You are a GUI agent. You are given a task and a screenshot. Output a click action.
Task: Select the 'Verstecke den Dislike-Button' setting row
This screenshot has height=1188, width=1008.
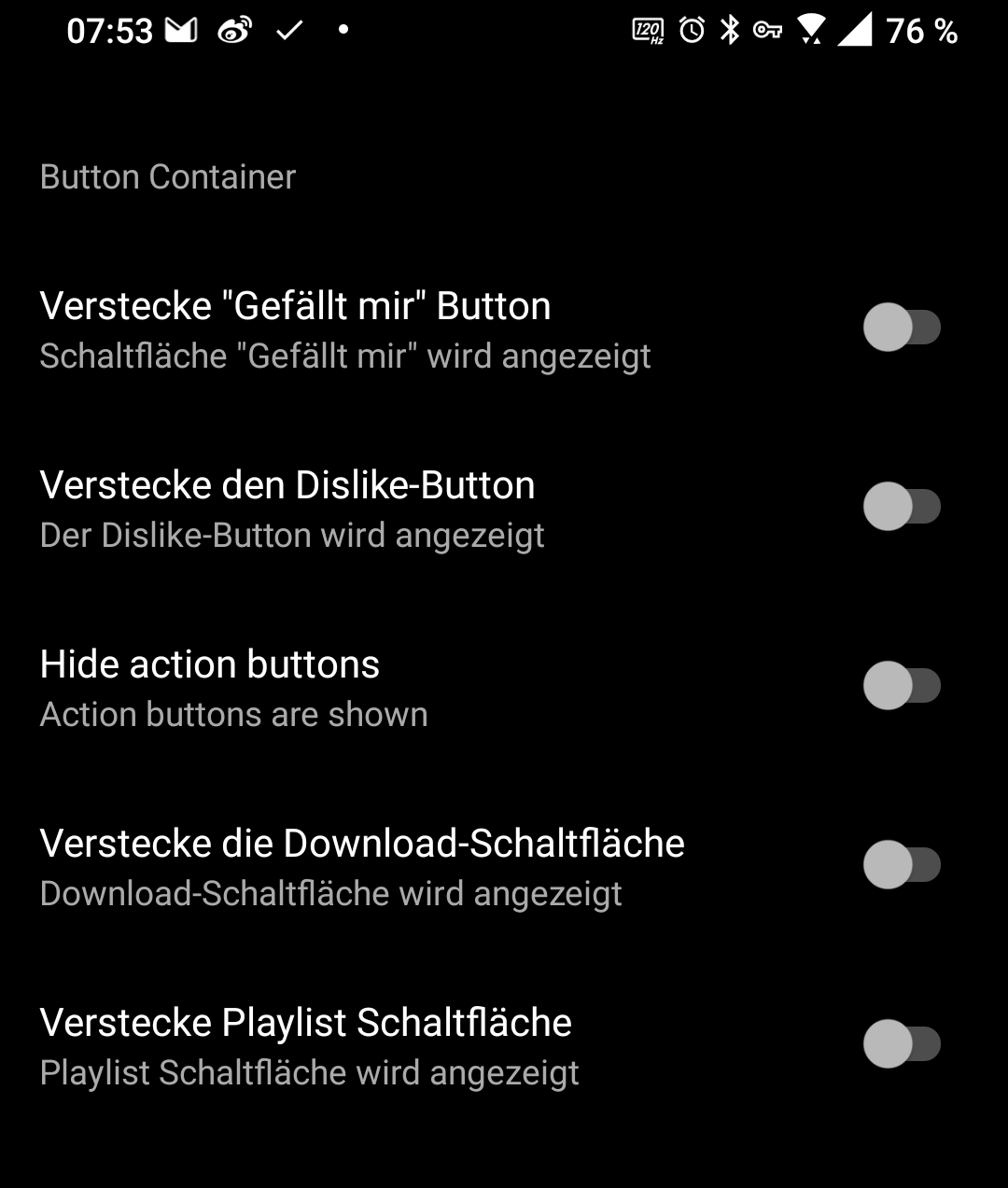pyautogui.click(x=373, y=505)
